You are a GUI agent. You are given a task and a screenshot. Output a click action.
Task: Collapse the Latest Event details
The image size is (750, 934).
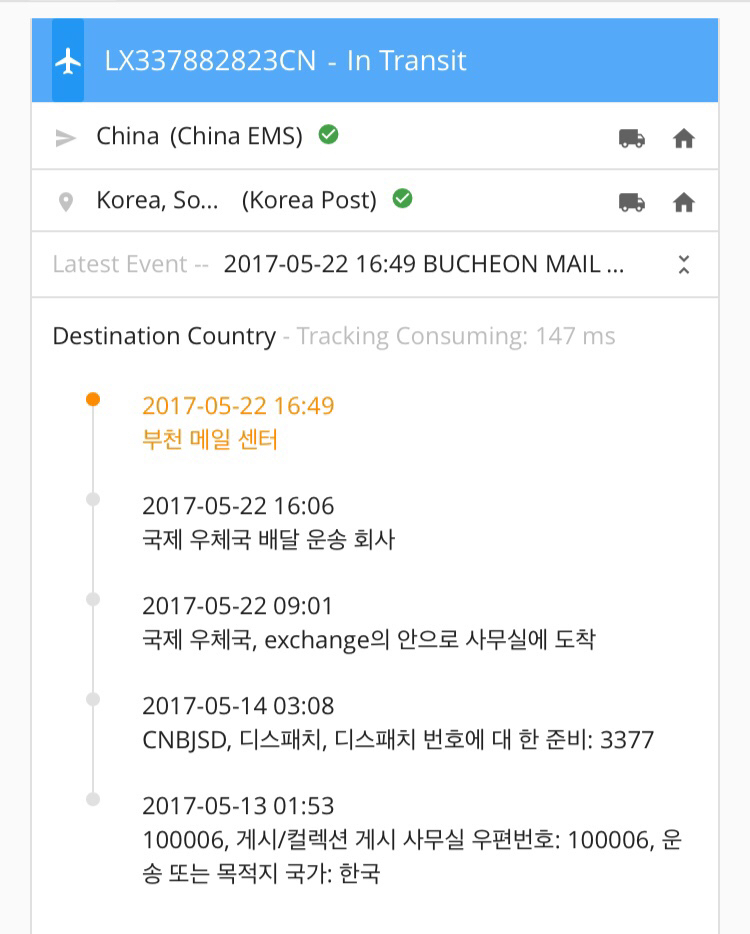(684, 265)
